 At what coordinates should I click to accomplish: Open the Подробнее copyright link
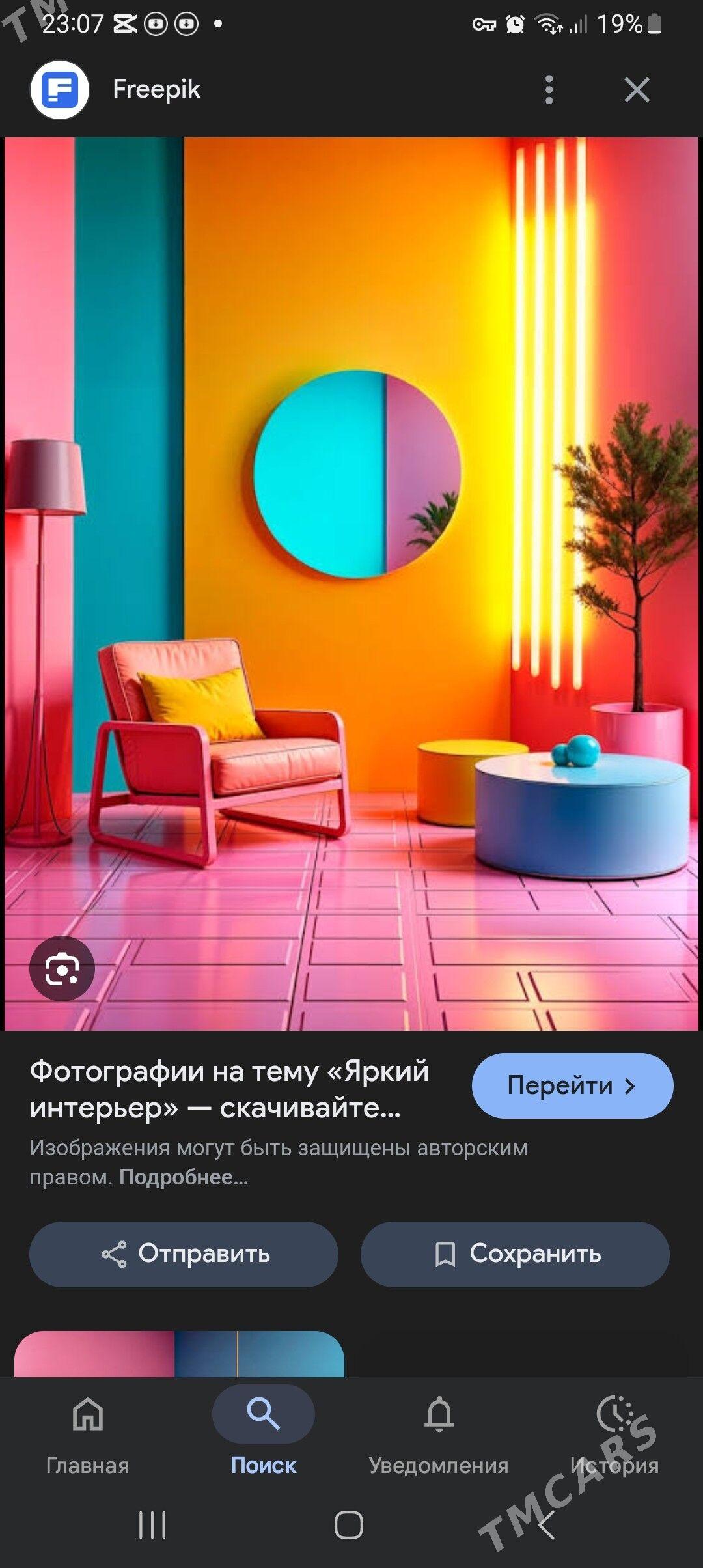(x=184, y=1177)
